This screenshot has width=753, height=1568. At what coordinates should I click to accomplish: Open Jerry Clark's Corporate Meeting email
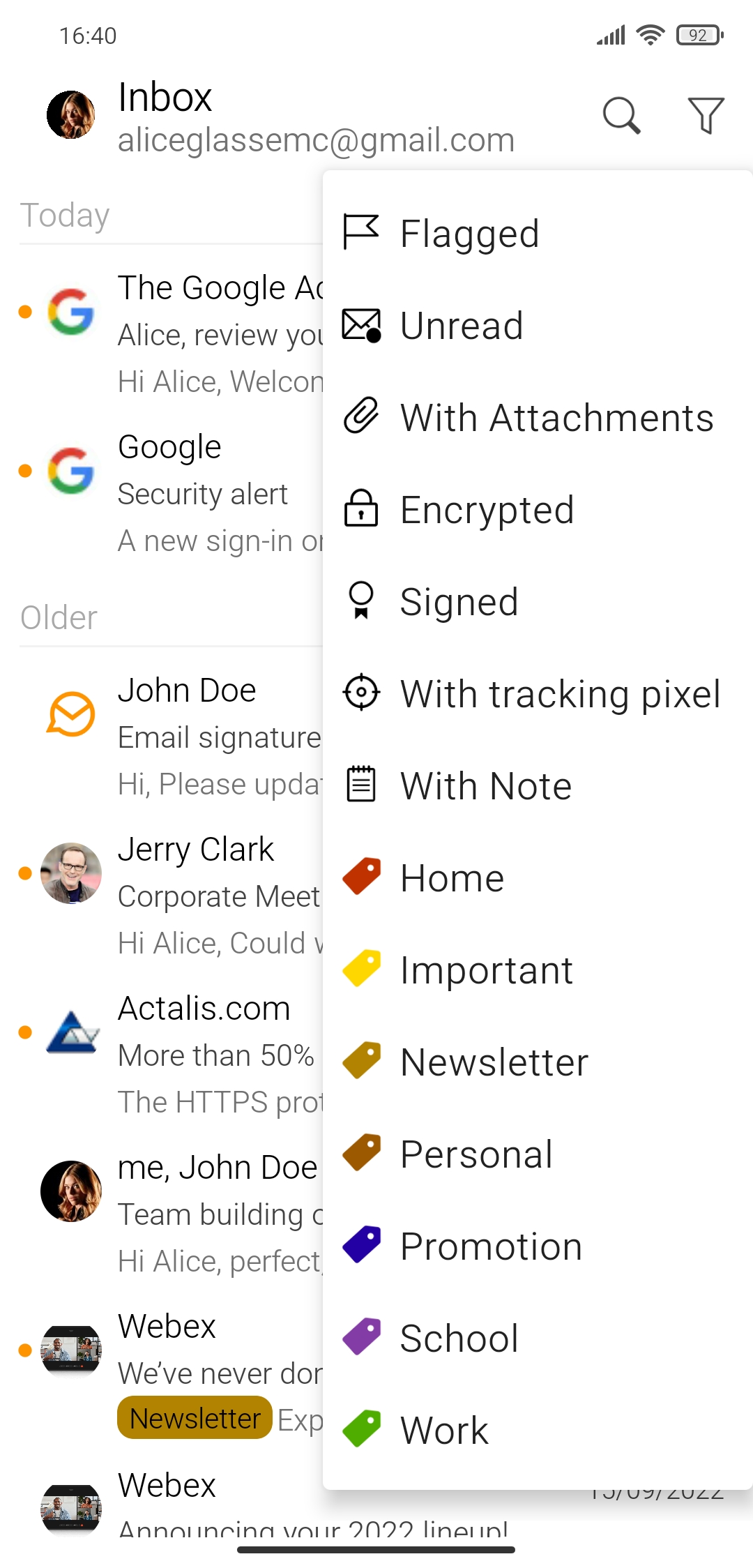[x=171, y=896]
